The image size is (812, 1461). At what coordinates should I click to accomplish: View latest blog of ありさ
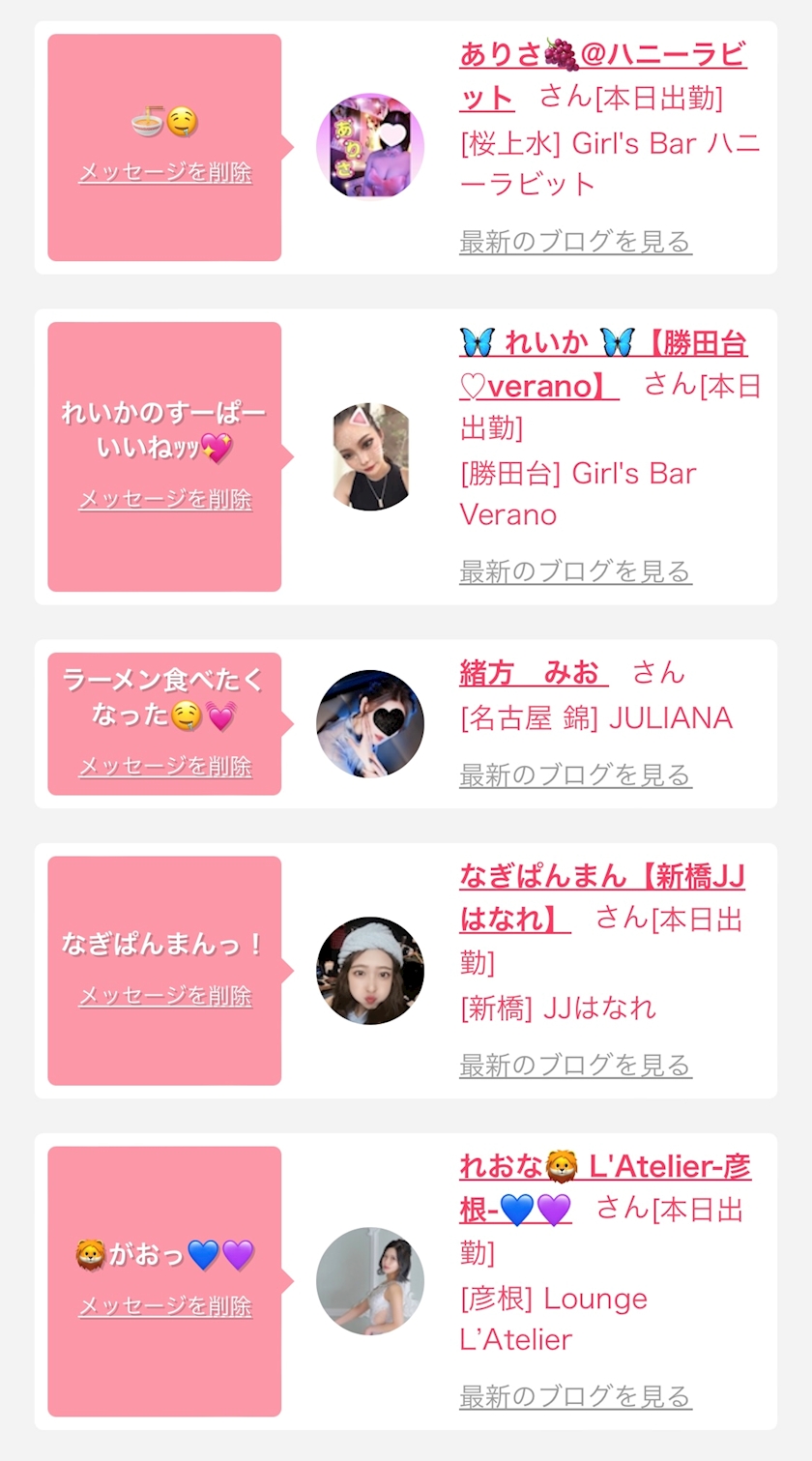click(575, 242)
